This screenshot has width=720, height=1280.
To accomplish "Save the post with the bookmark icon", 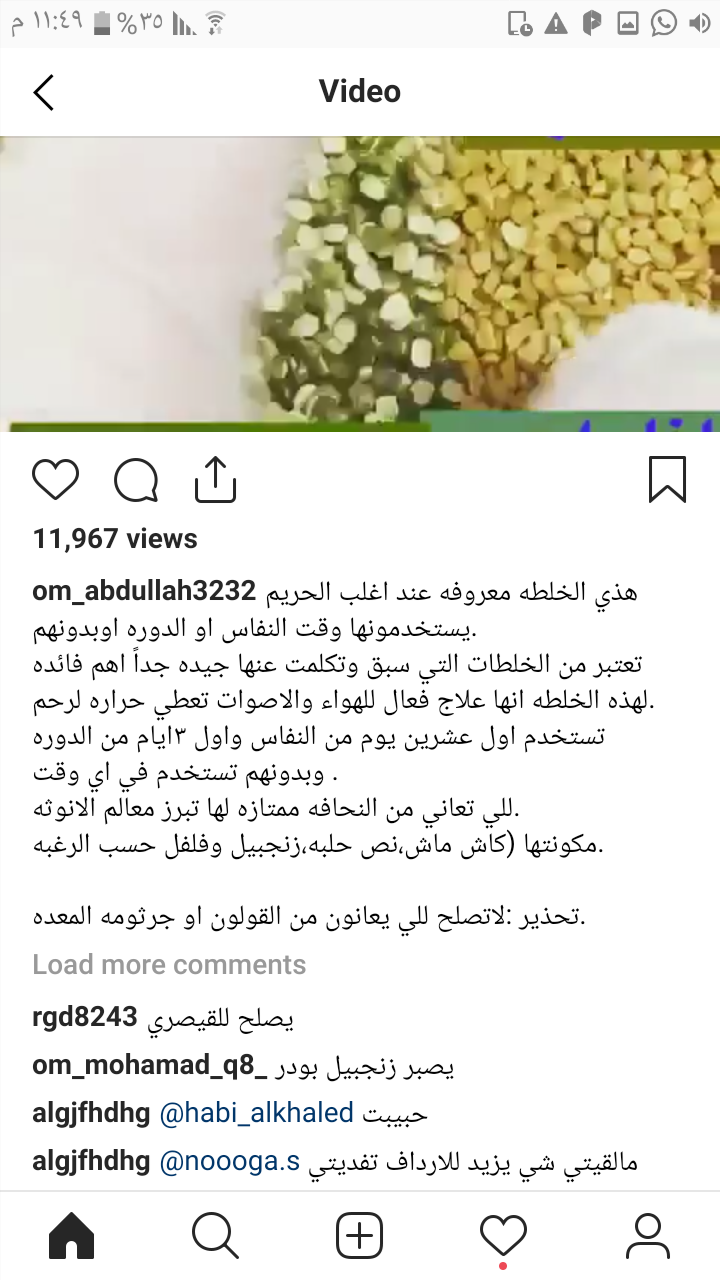I will click(667, 479).
